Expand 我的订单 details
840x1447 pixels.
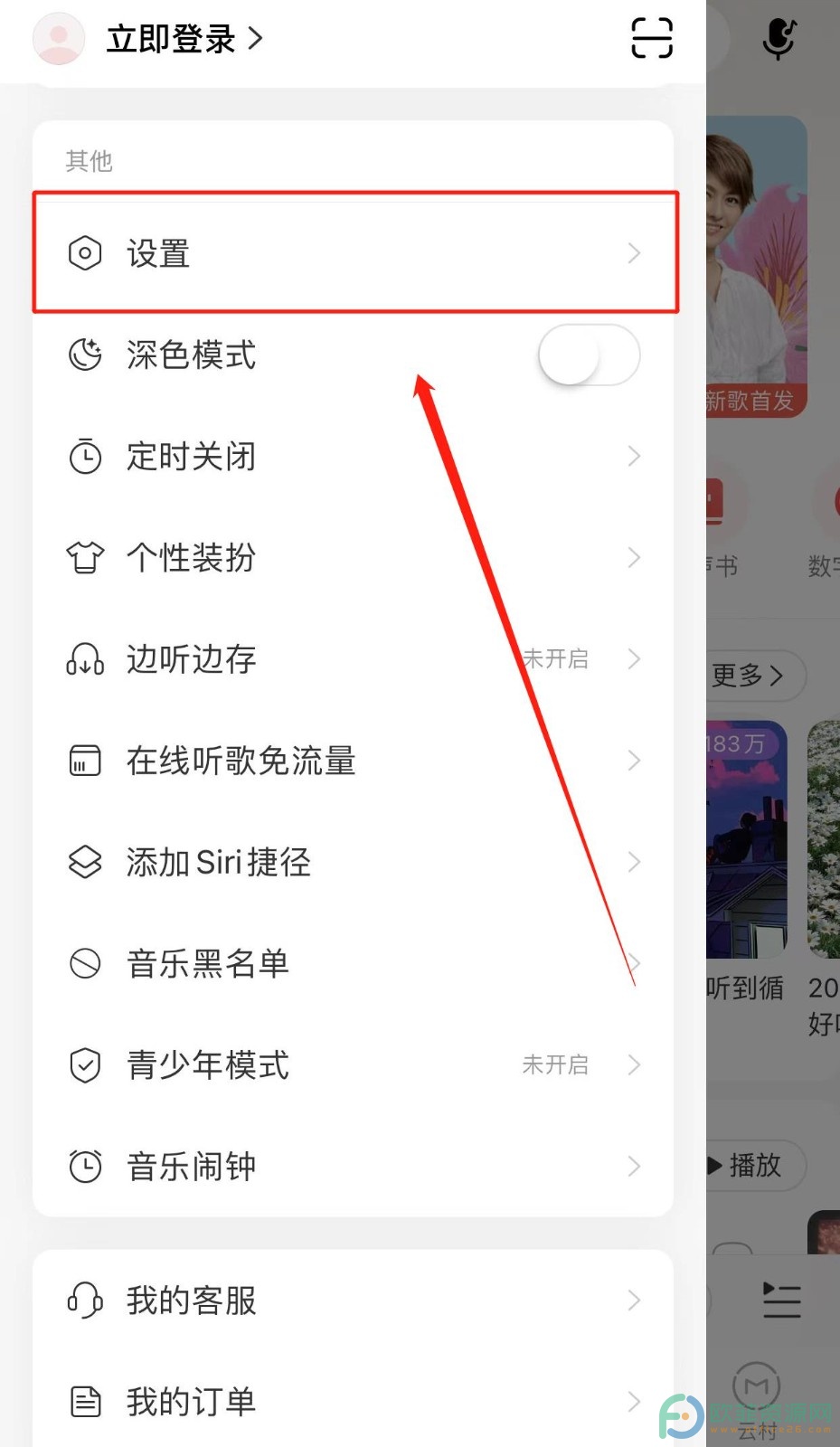click(634, 1401)
